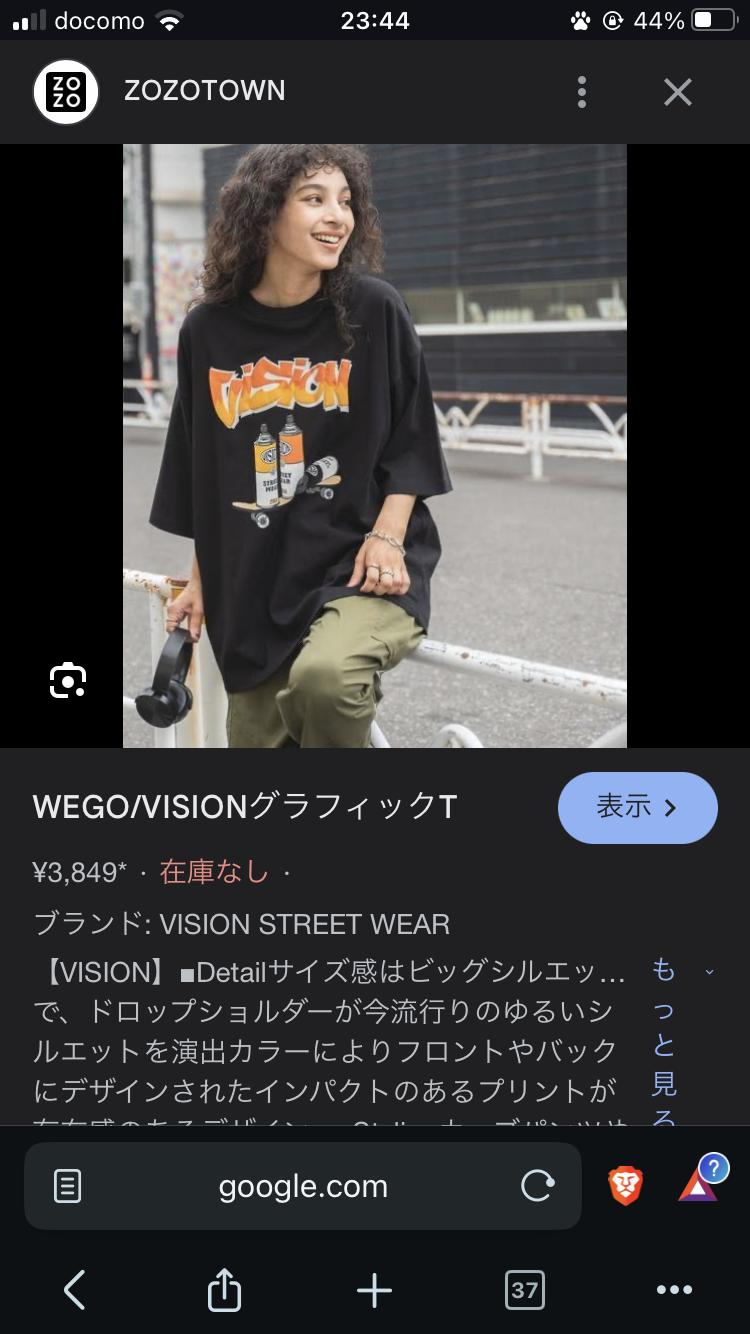
Task: Go back to previous page
Action: 75,1290
